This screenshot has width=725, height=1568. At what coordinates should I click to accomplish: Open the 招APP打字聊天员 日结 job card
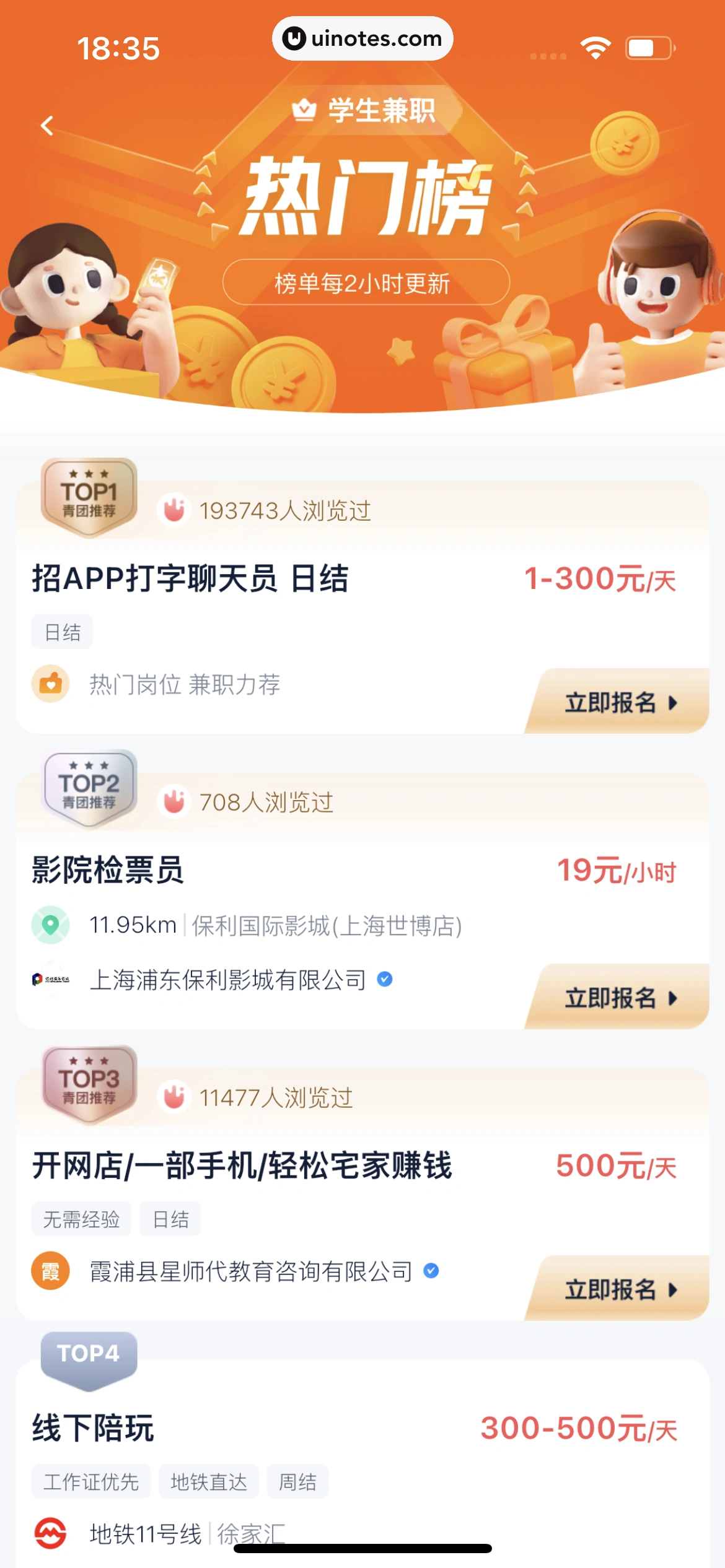(x=191, y=579)
